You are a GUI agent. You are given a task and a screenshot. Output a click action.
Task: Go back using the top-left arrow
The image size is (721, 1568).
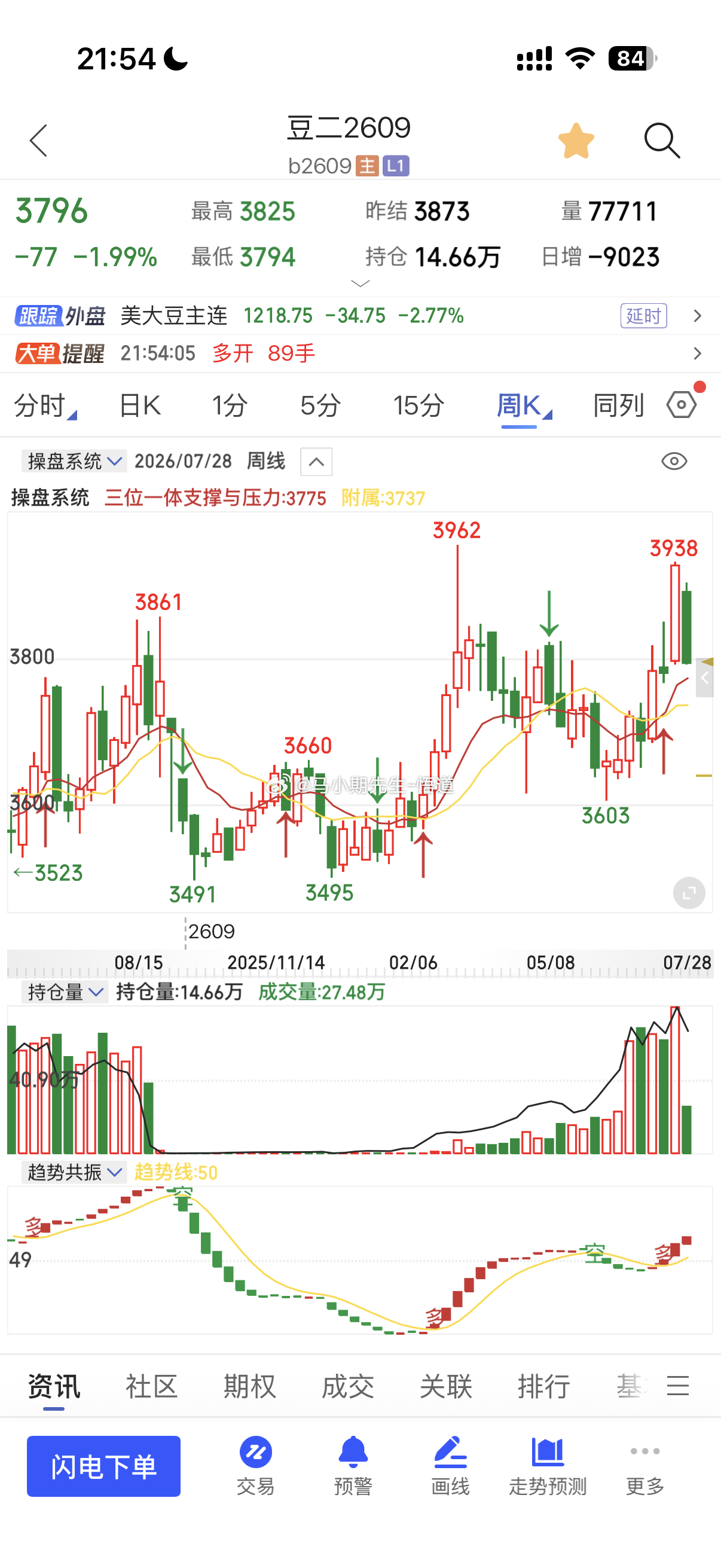point(38,141)
